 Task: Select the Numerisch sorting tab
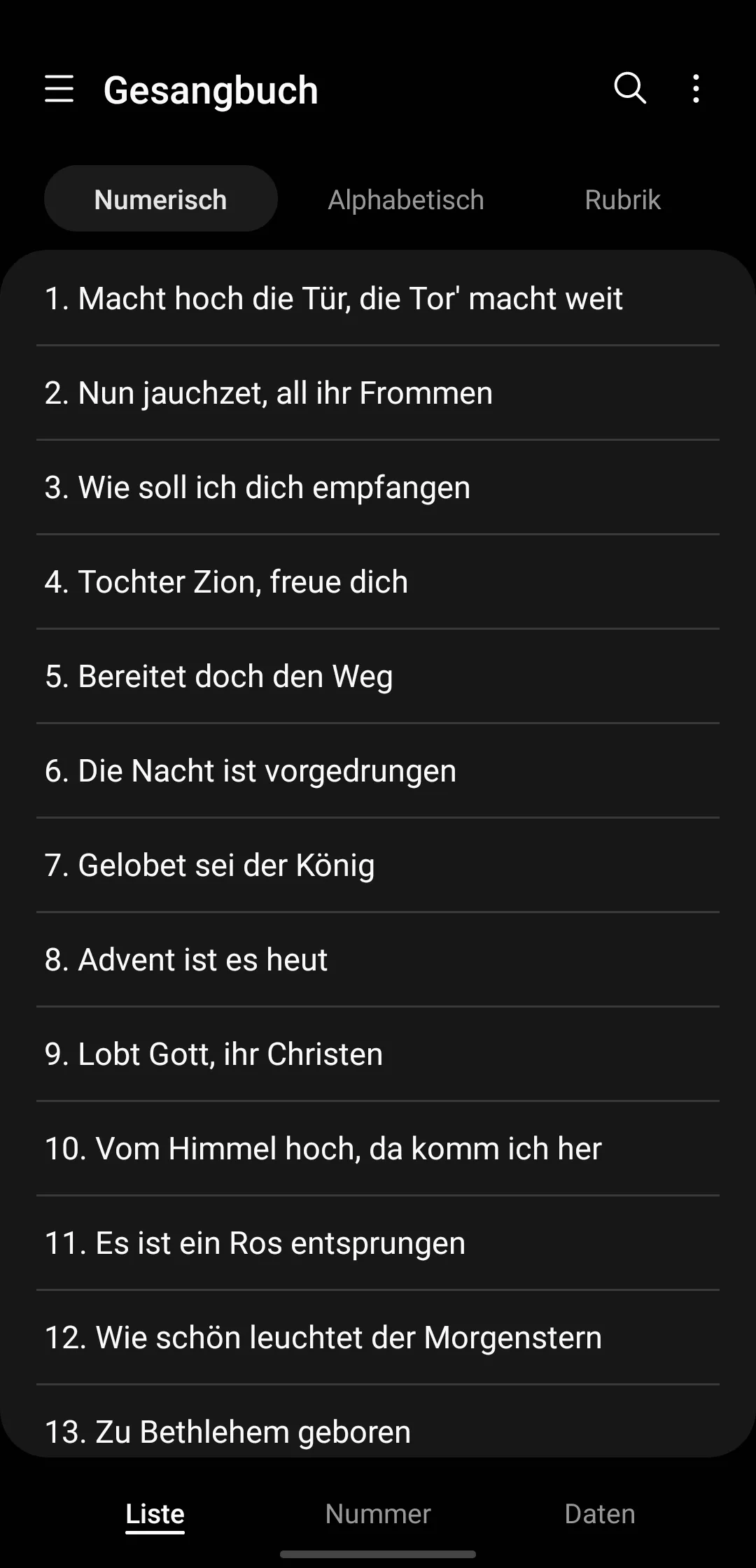click(x=161, y=199)
